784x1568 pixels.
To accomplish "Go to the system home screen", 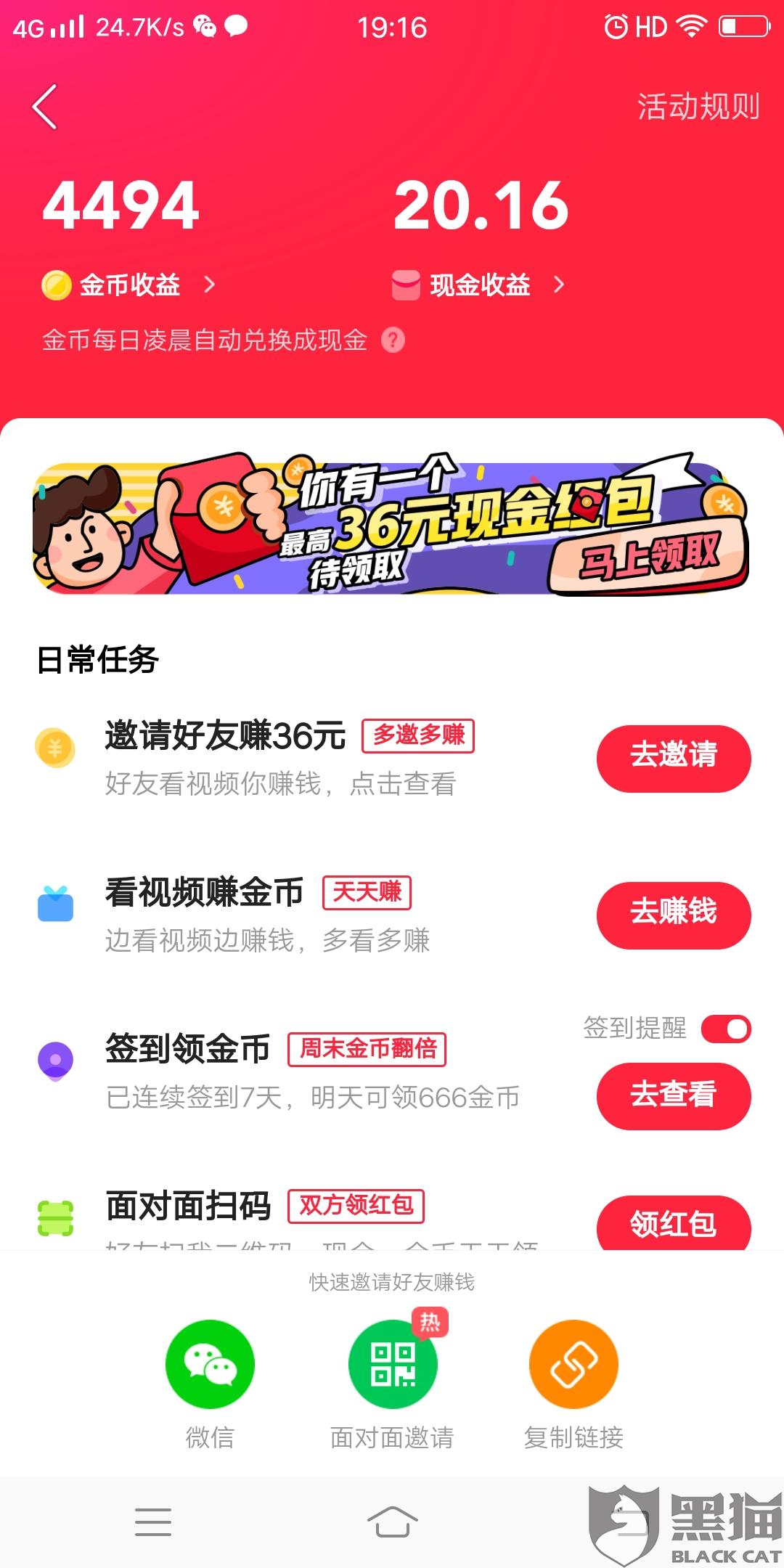I will pyautogui.click(x=392, y=1522).
